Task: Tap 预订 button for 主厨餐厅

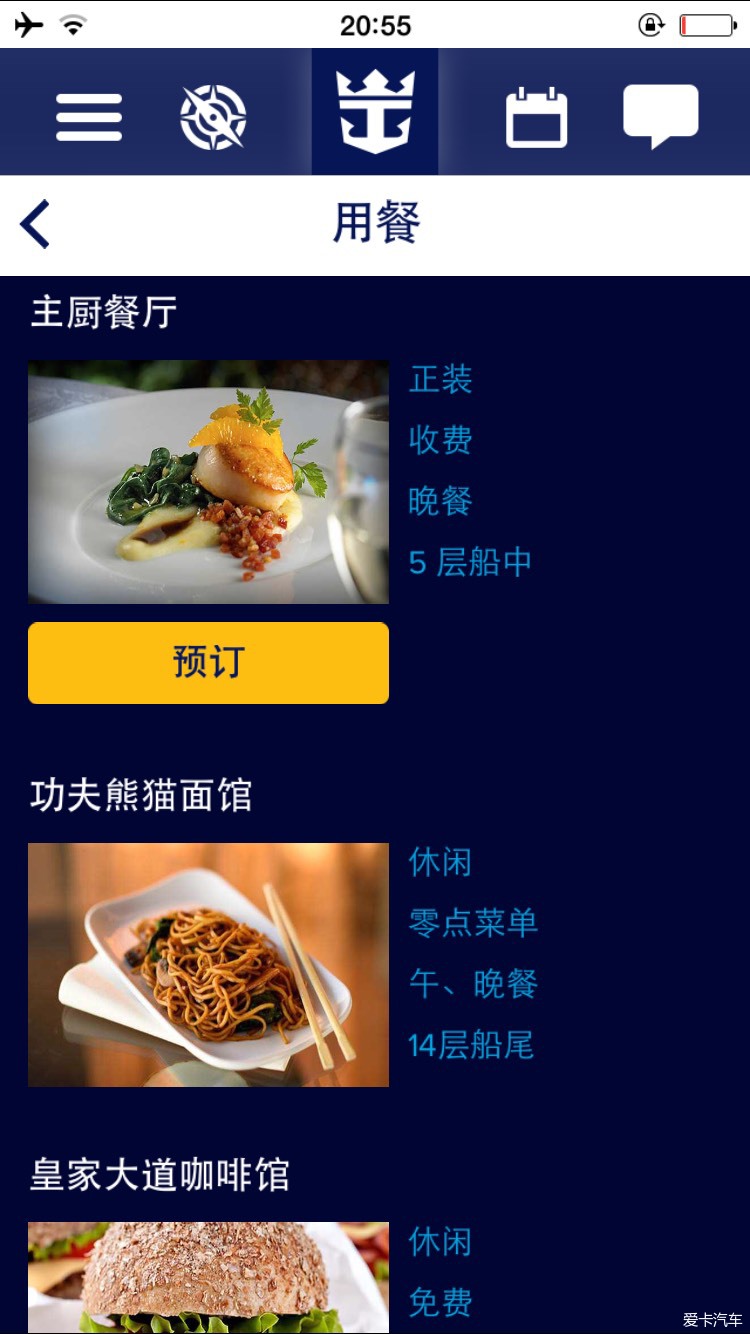Action: [x=208, y=663]
